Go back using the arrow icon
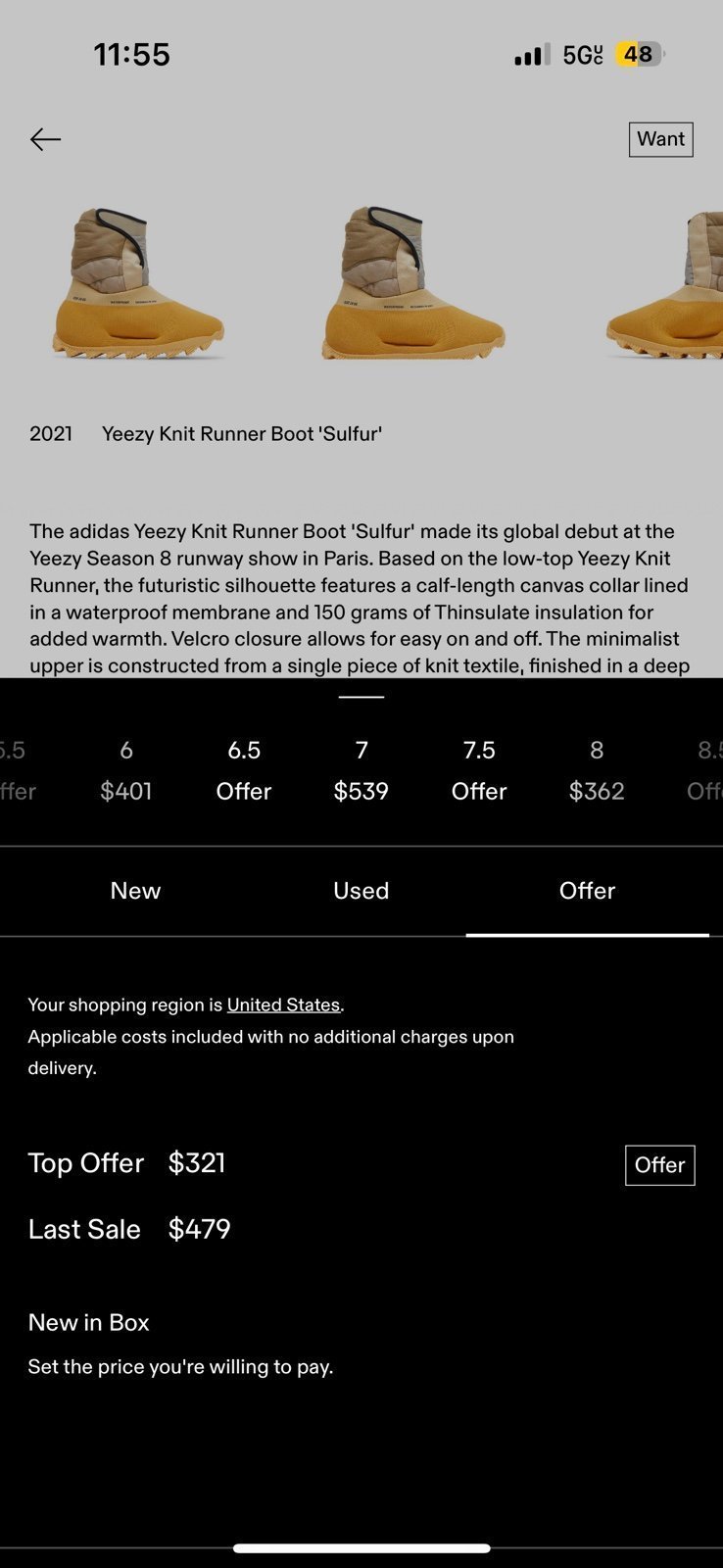723x1568 pixels. 45,139
